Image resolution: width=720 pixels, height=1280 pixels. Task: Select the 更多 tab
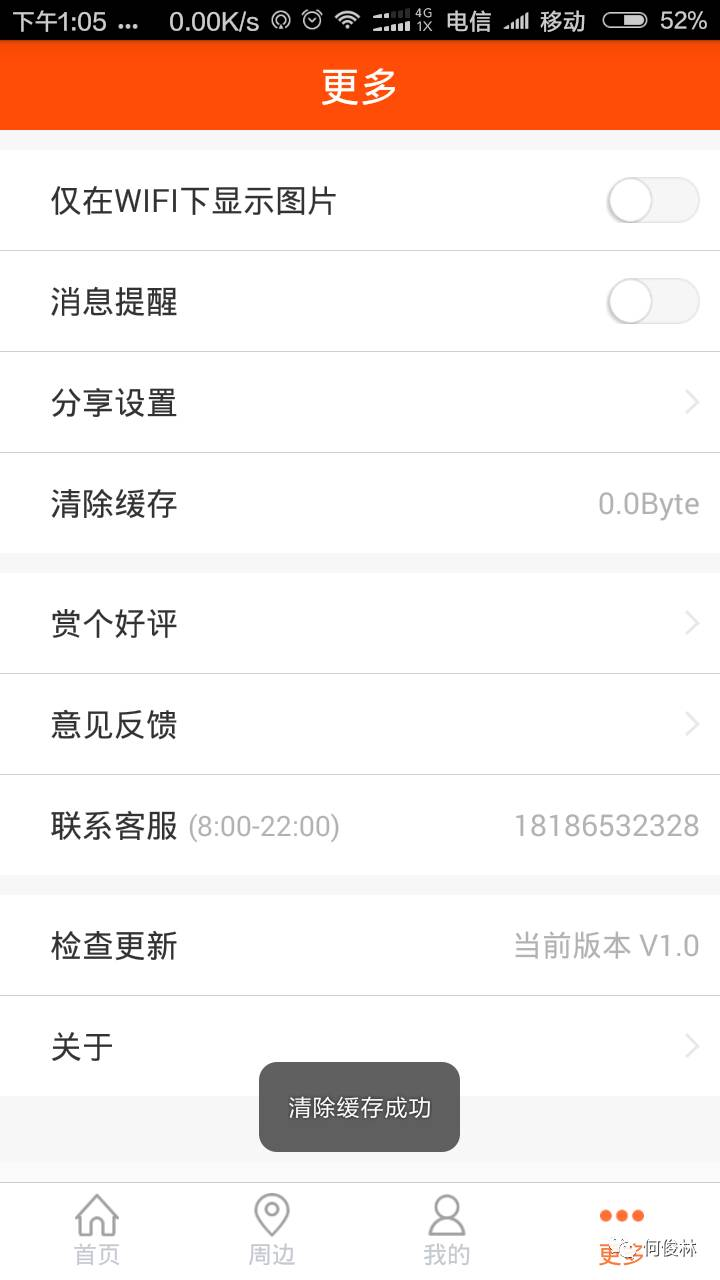tap(621, 1231)
